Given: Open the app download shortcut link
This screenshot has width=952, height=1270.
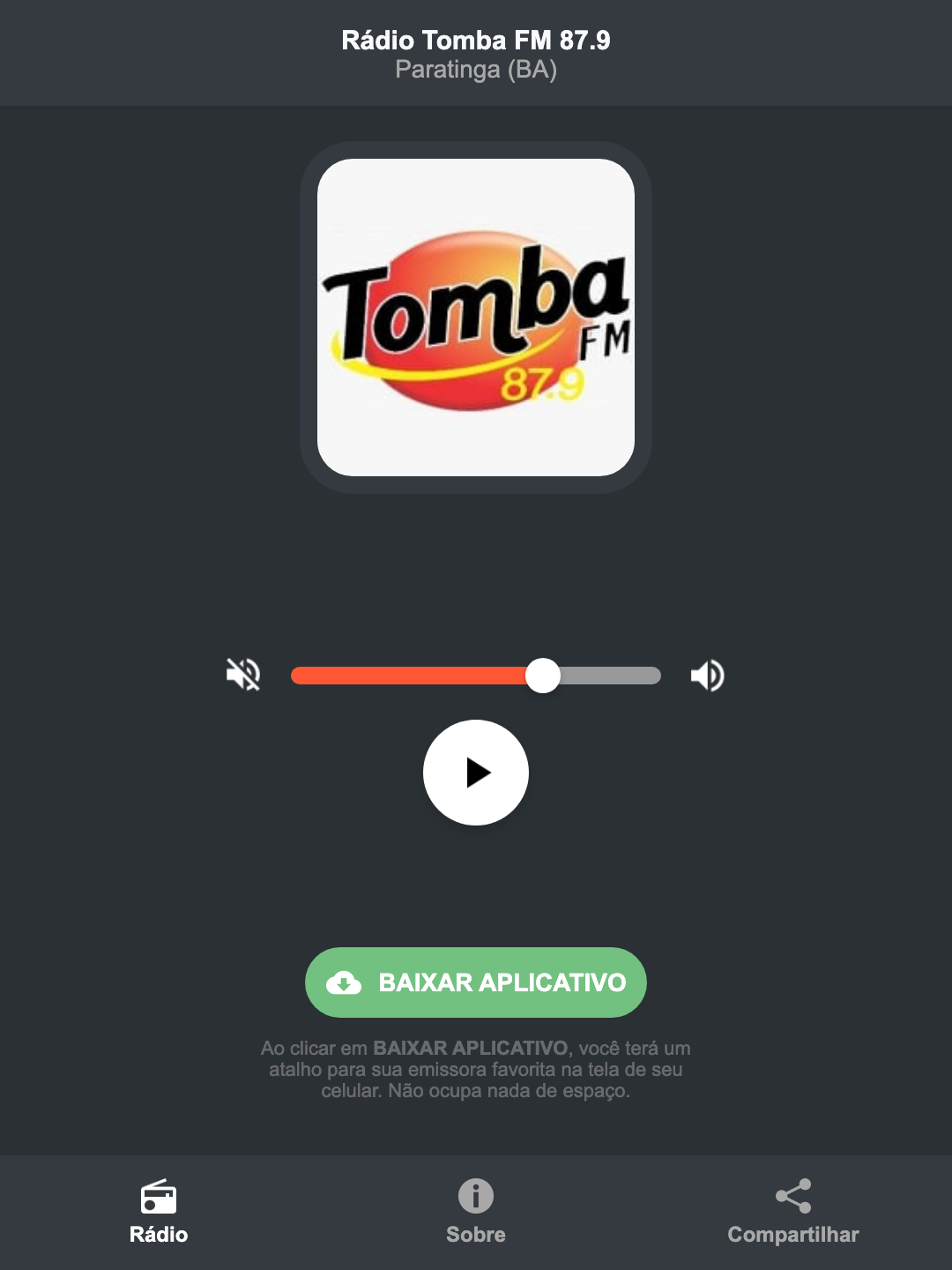Looking at the screenshot, I should pos(475,982).
